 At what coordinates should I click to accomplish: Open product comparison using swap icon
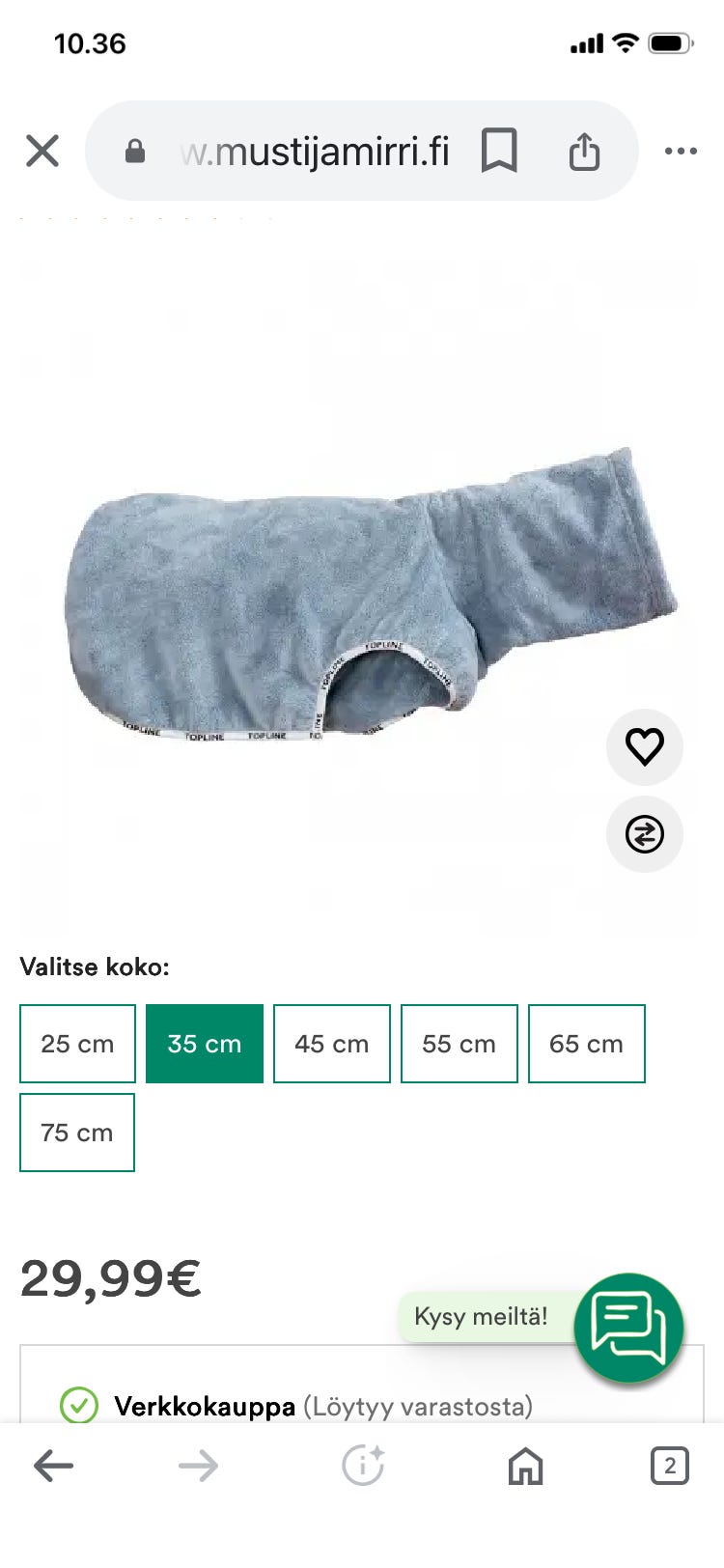coord(644,835)
